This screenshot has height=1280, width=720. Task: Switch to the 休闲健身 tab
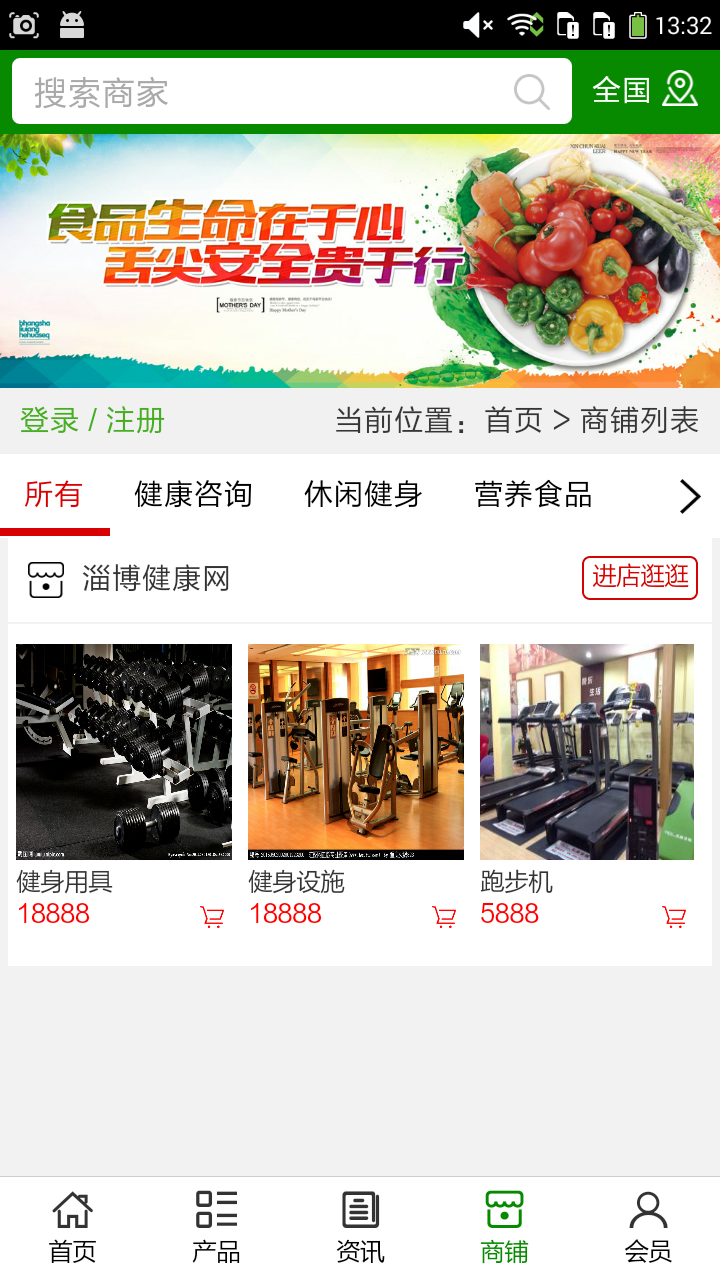(x=363, y=495)
